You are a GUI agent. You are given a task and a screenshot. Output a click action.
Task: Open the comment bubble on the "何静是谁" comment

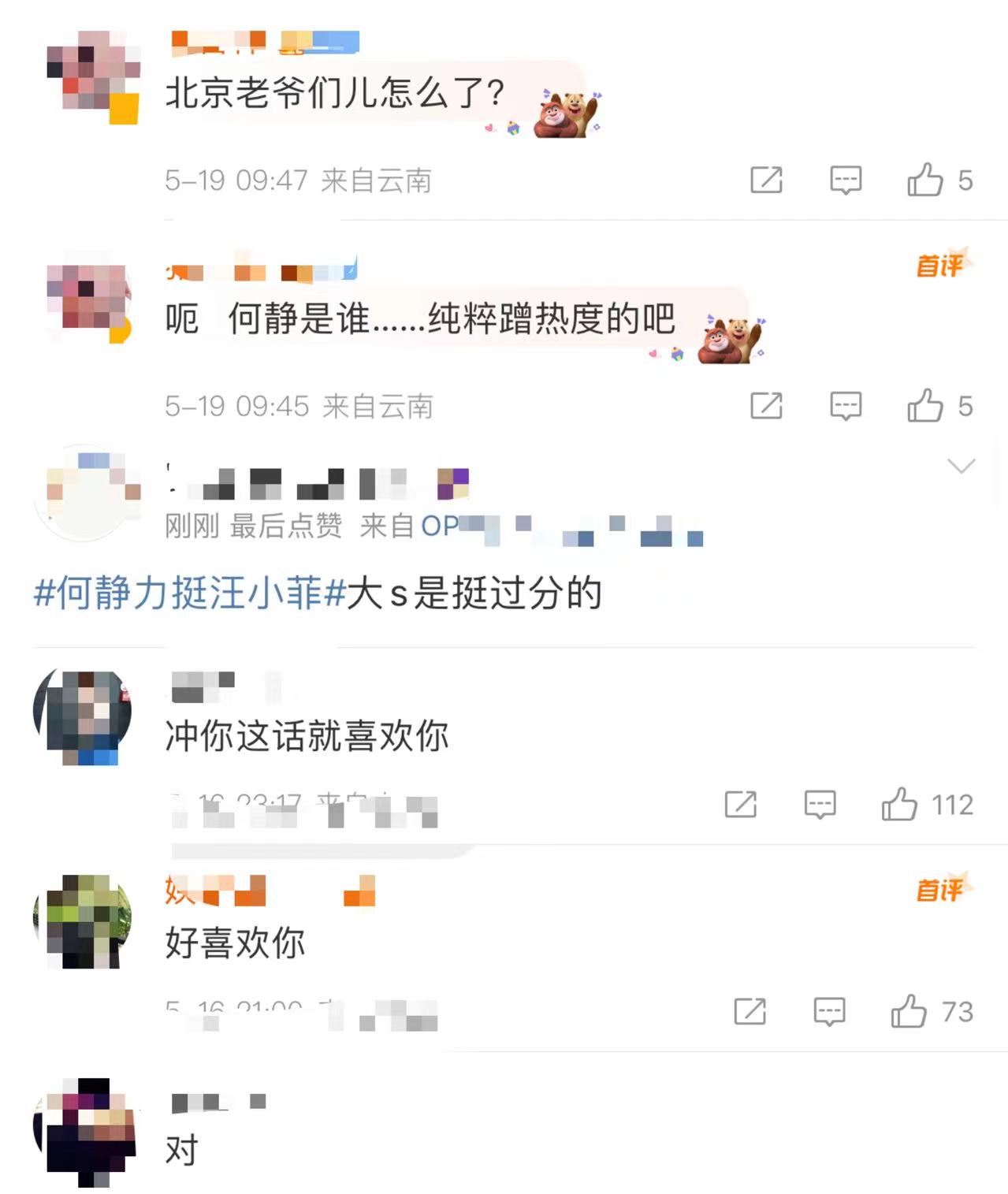coord(846,407)
